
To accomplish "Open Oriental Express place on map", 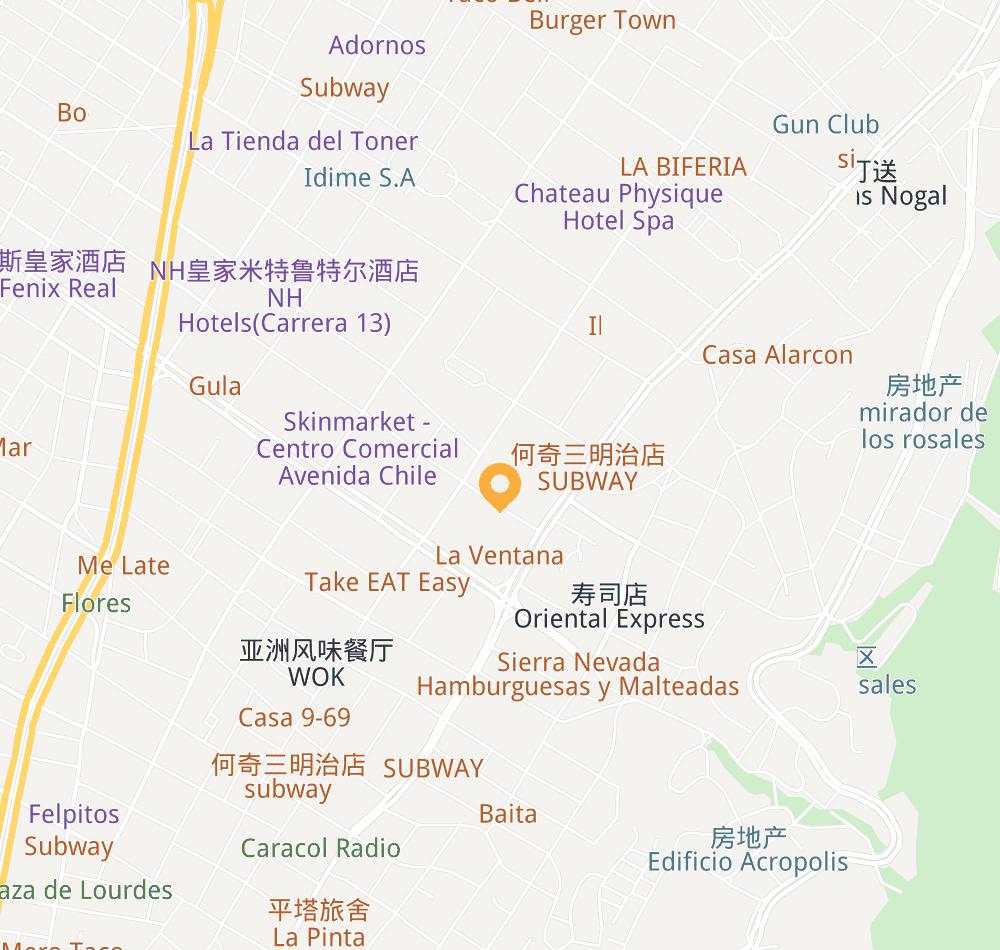I will click(609, 619).
